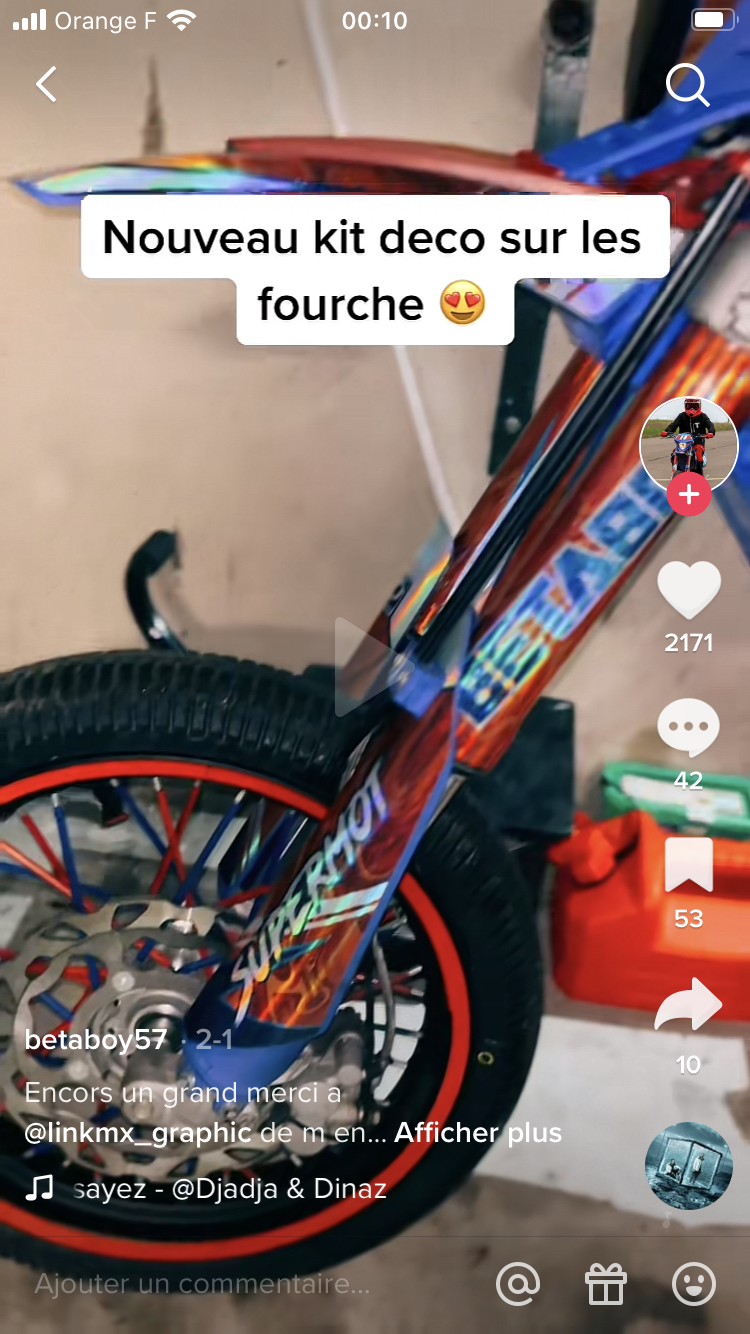The image size is (750, 1334).
Task: Resume the video with the play button
Action: point(374,667)
